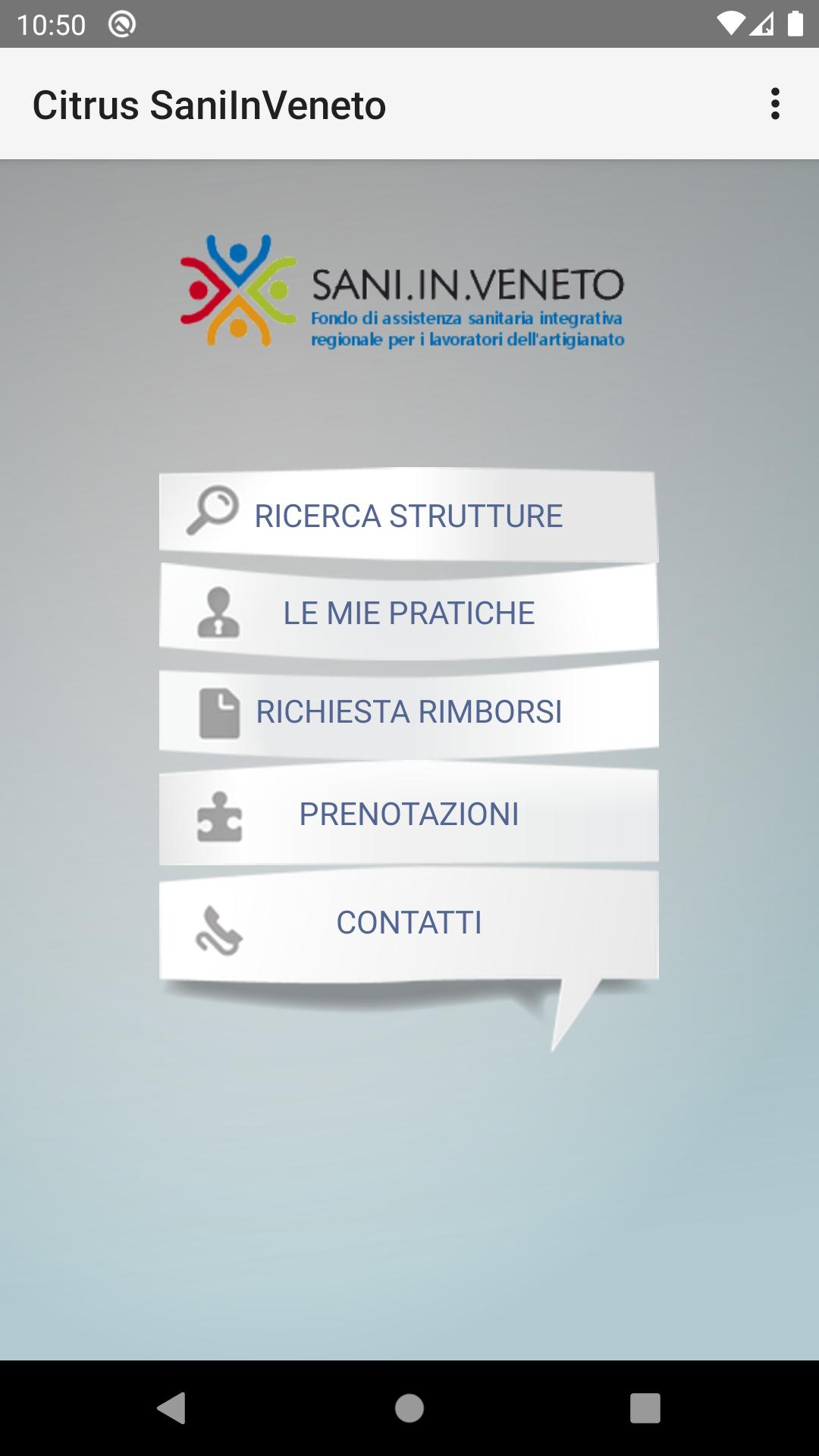Open the overflow menu

point(774,104)
